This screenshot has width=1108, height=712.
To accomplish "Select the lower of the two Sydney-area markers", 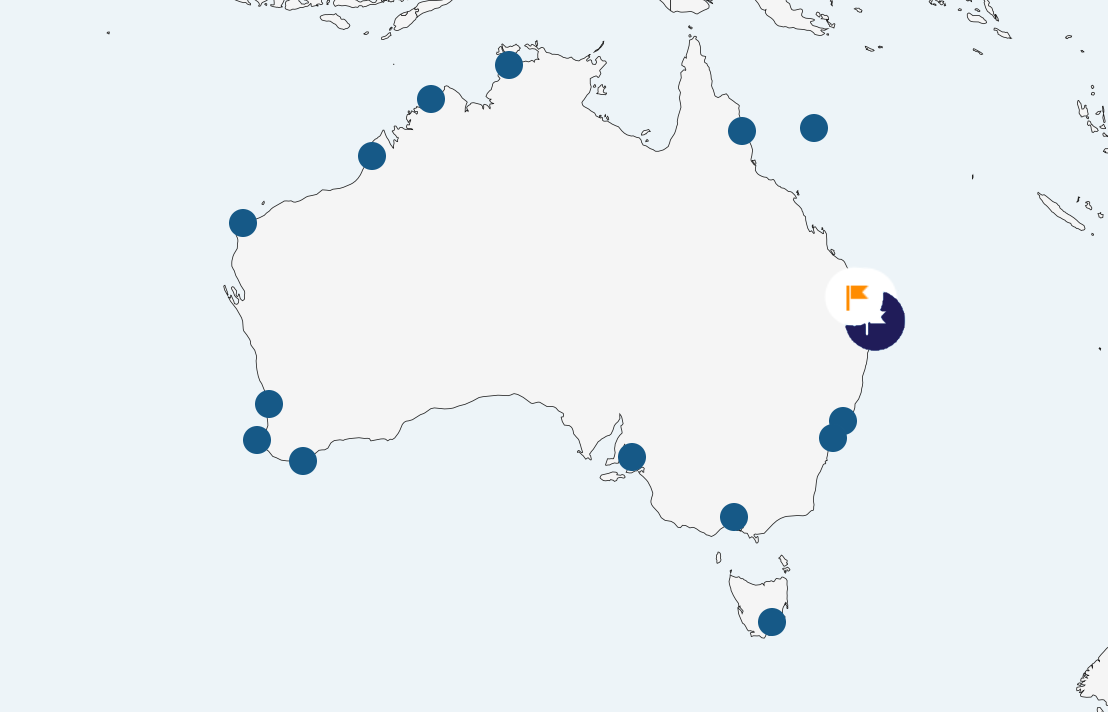I will pos(833,438).
